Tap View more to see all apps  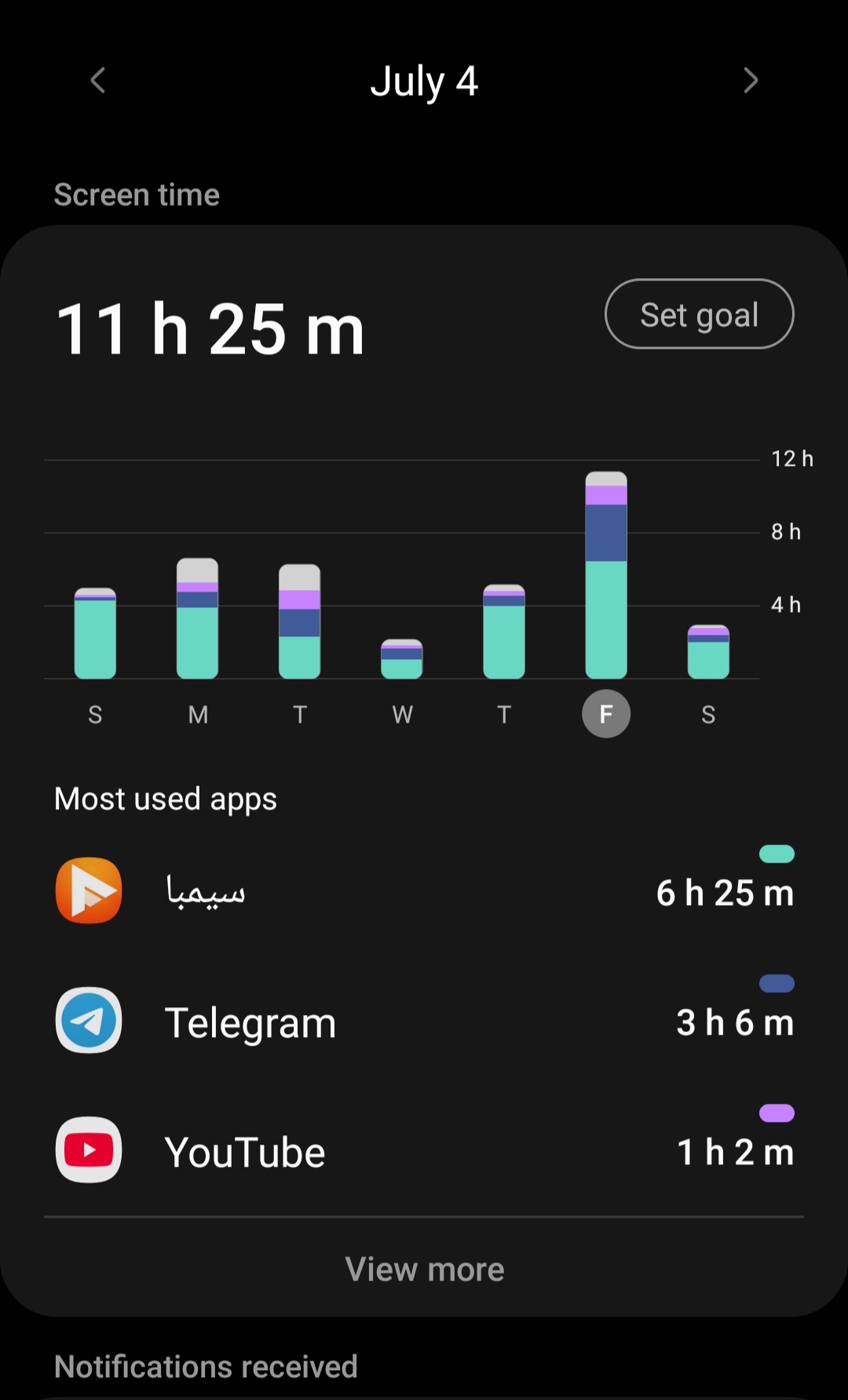pyautogui.click(x=424, y=1269)
